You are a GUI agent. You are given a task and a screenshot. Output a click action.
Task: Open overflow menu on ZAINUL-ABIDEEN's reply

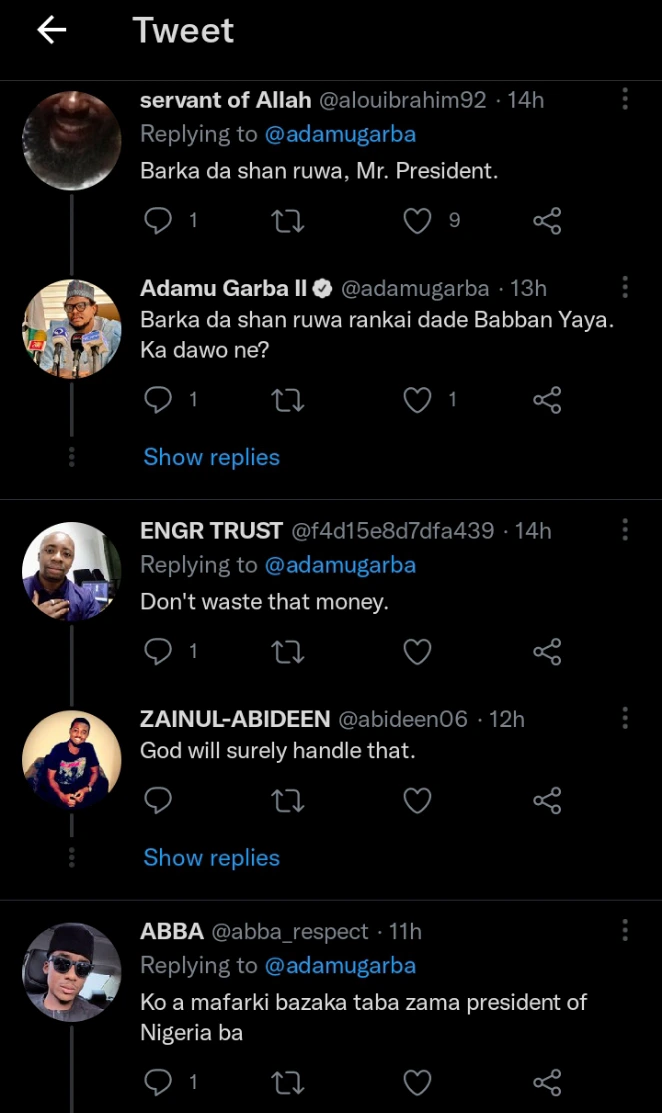click(625, 717)
